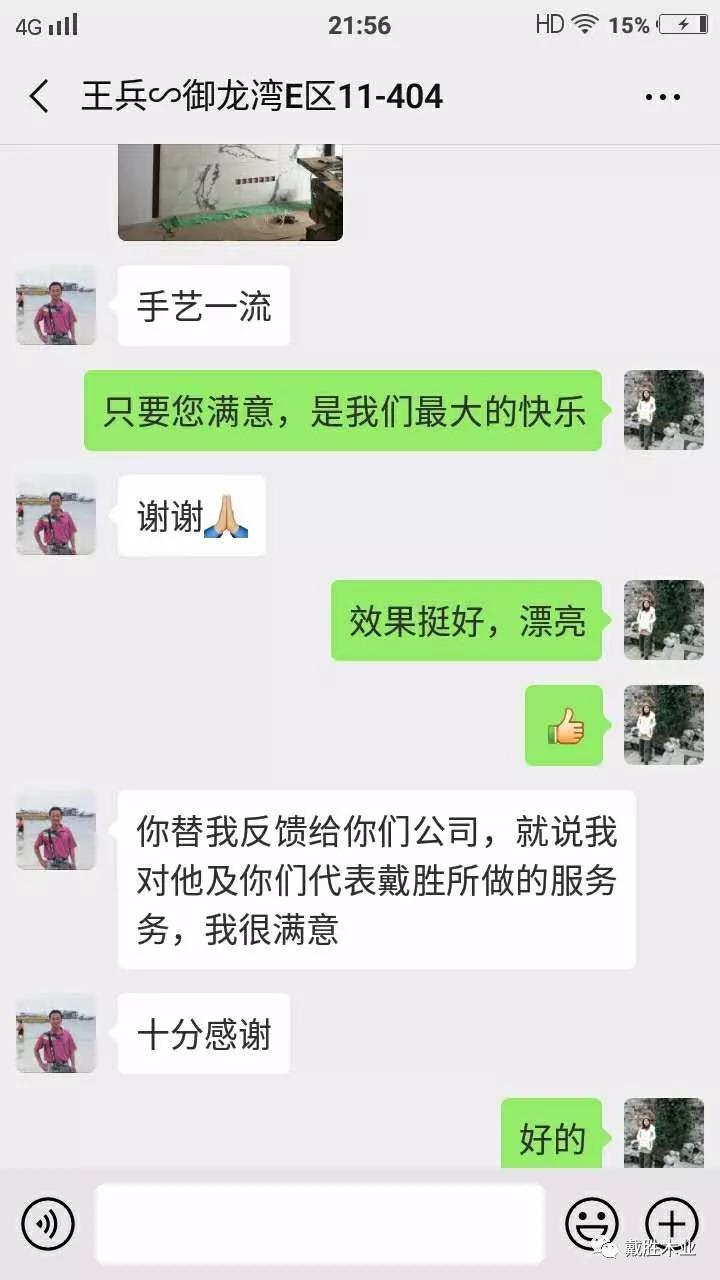Screen dimensions: 720x1280
Task: Tap the message text field
Action: tap(320, 1223)
